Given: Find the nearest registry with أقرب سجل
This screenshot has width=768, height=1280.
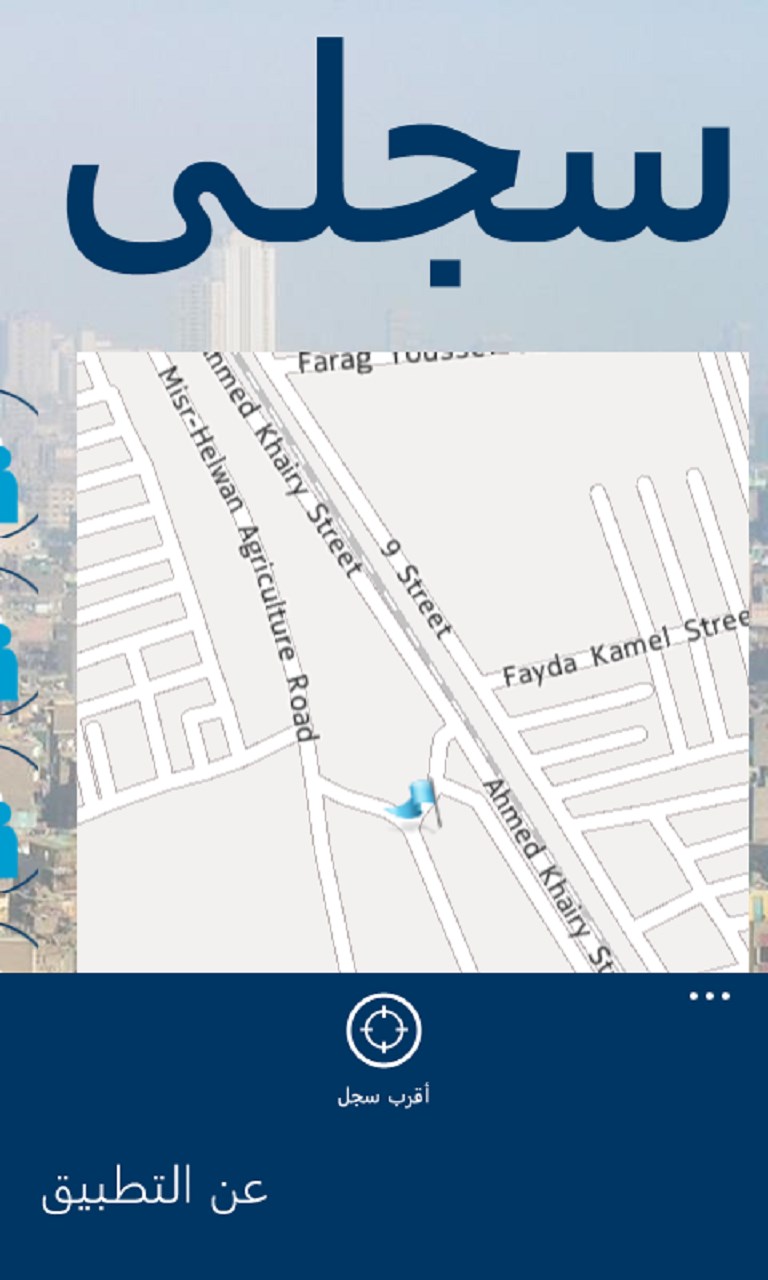Looking at the screenshot, I should point(383,1031).
